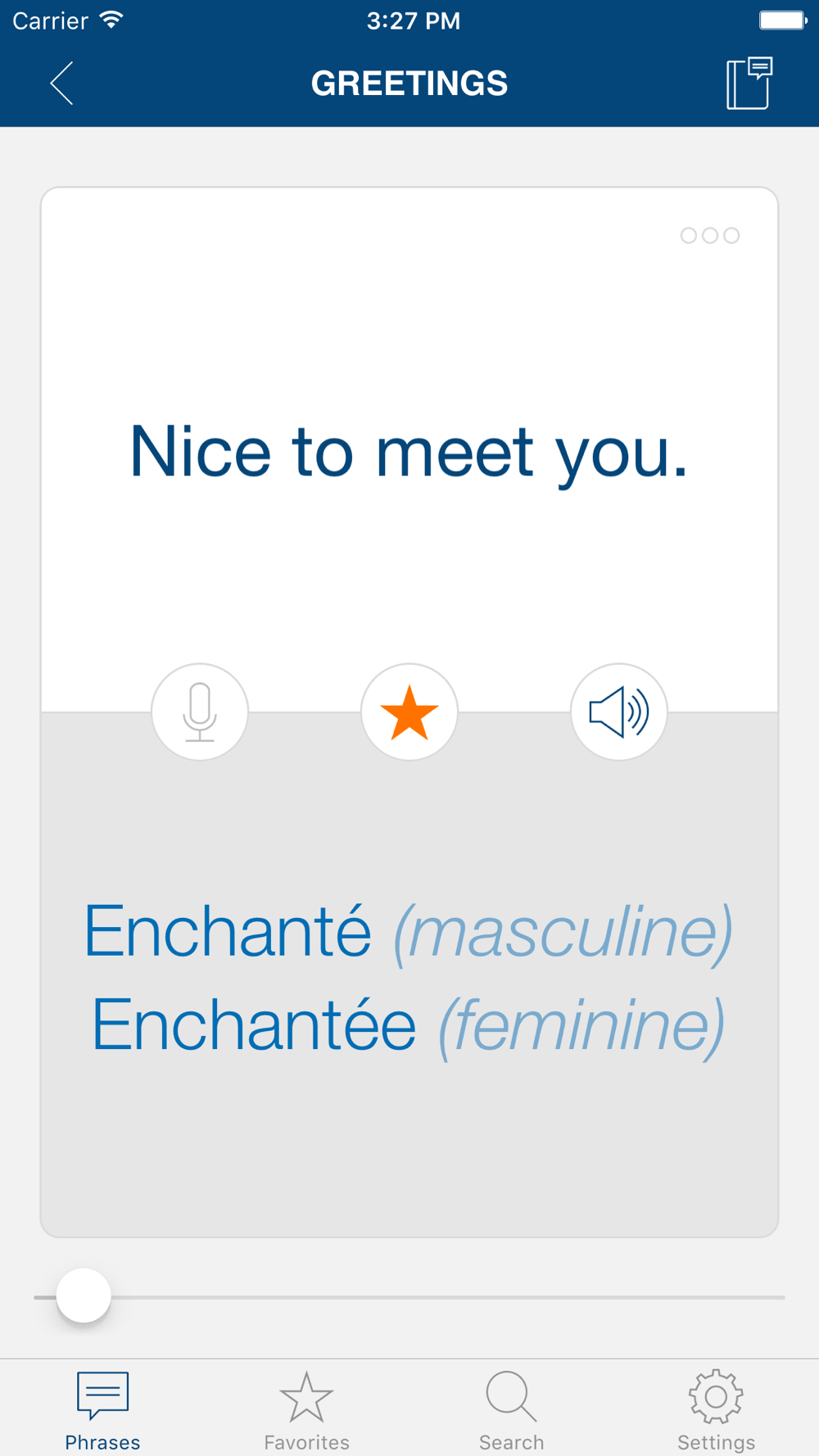Record your voice with the microphone button

200,712
